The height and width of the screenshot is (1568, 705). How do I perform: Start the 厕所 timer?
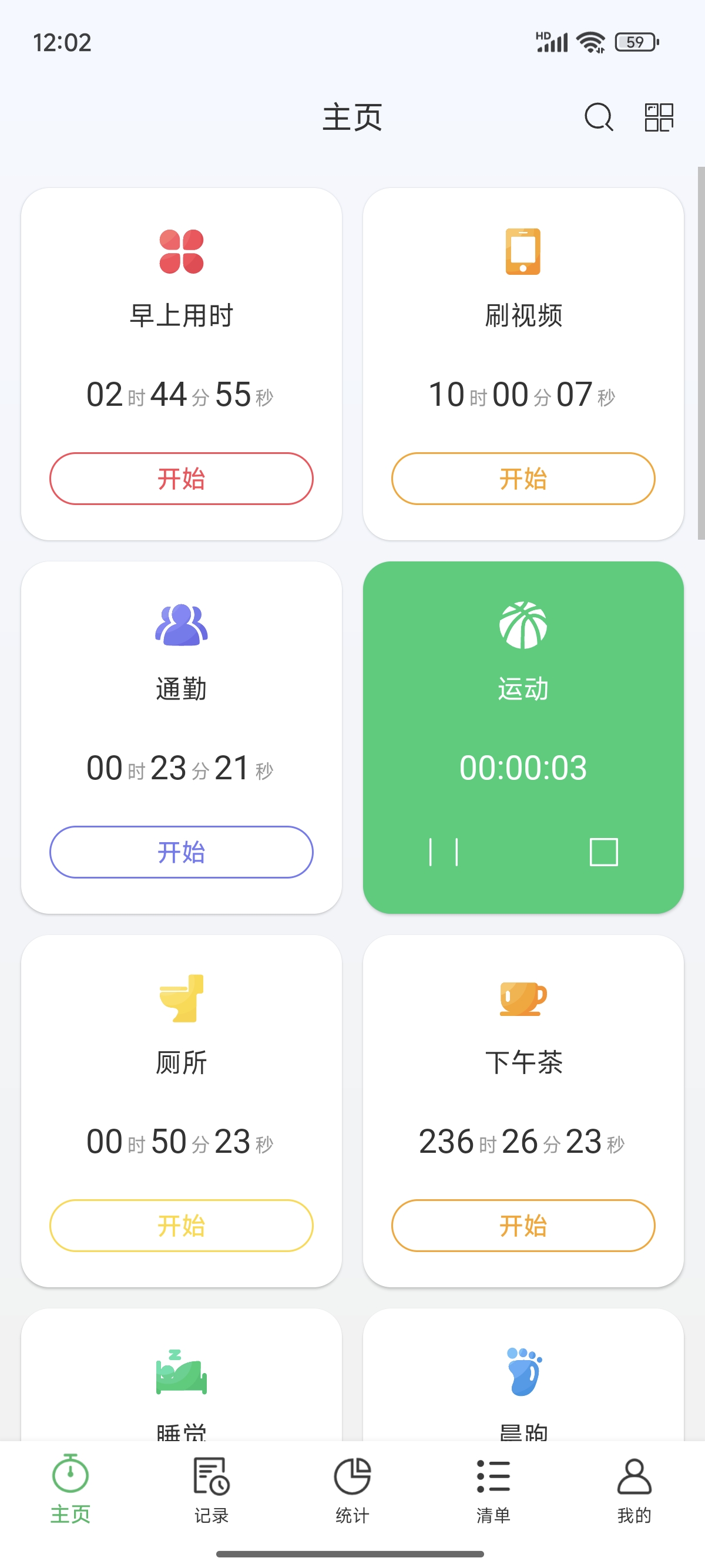click(x=182, y=1225)
